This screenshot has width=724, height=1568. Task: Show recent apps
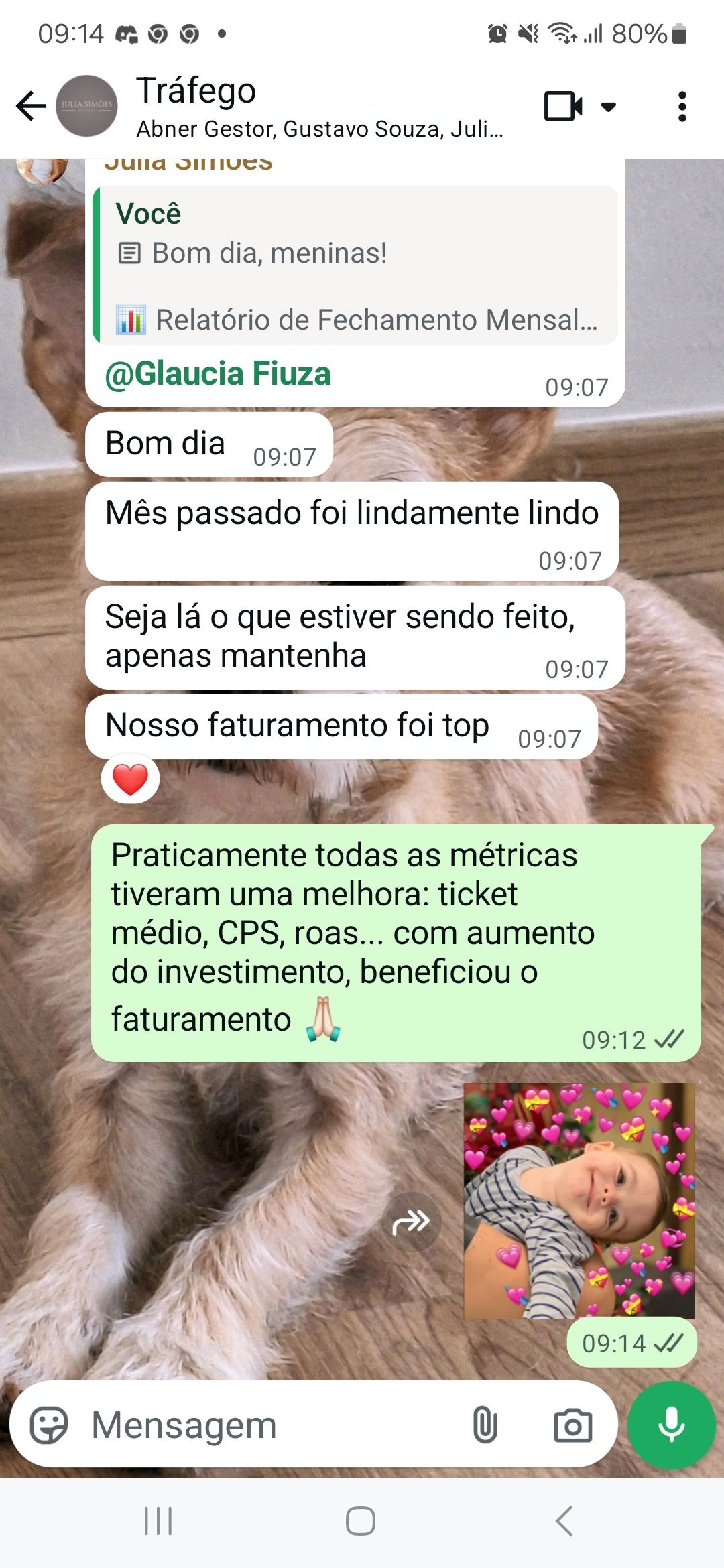(x=158, y=1520)
